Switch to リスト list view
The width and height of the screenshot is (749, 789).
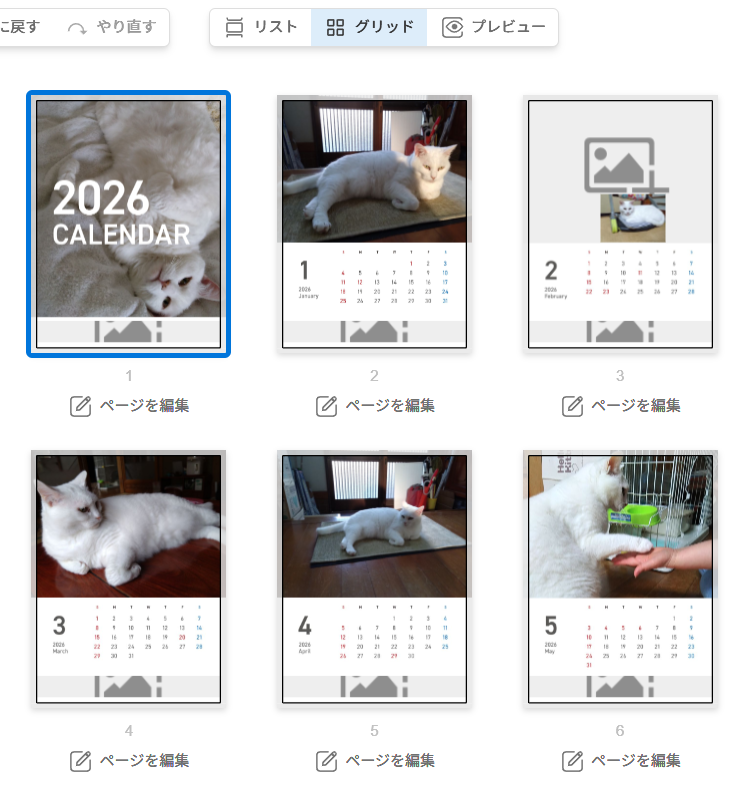coord(261,27)
